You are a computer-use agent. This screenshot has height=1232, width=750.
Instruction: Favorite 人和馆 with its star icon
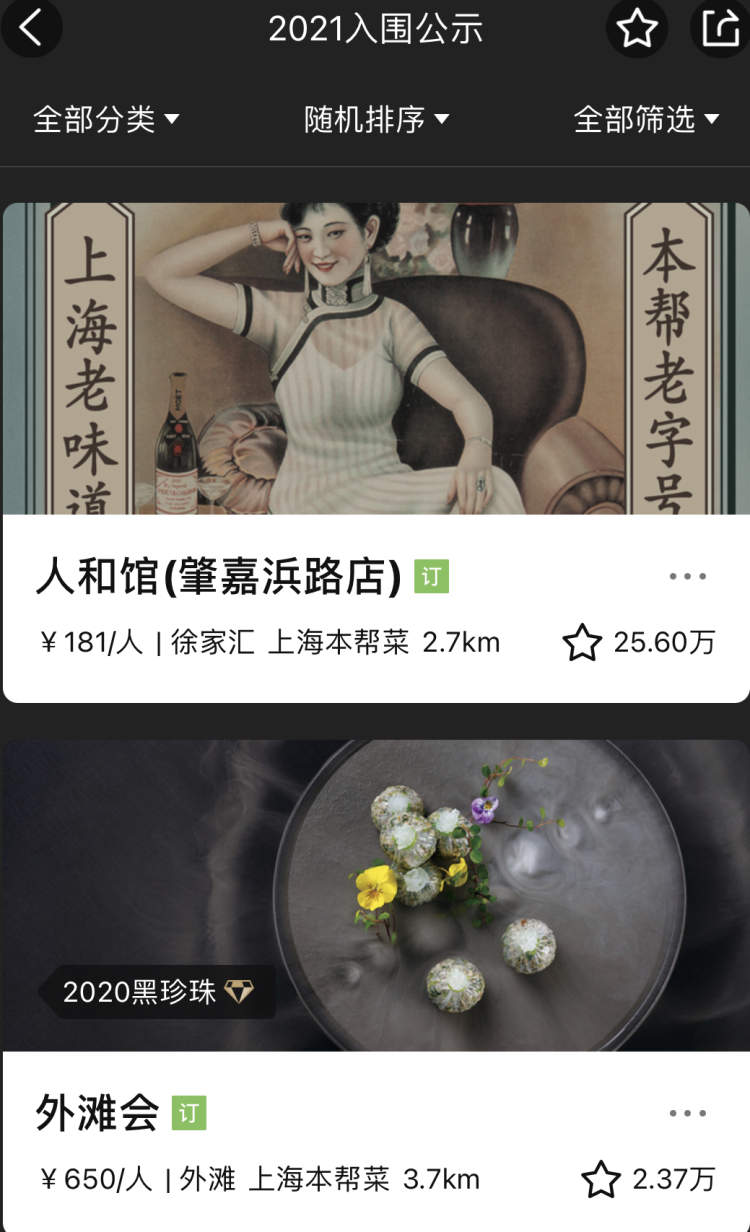[x=582, y=642]
